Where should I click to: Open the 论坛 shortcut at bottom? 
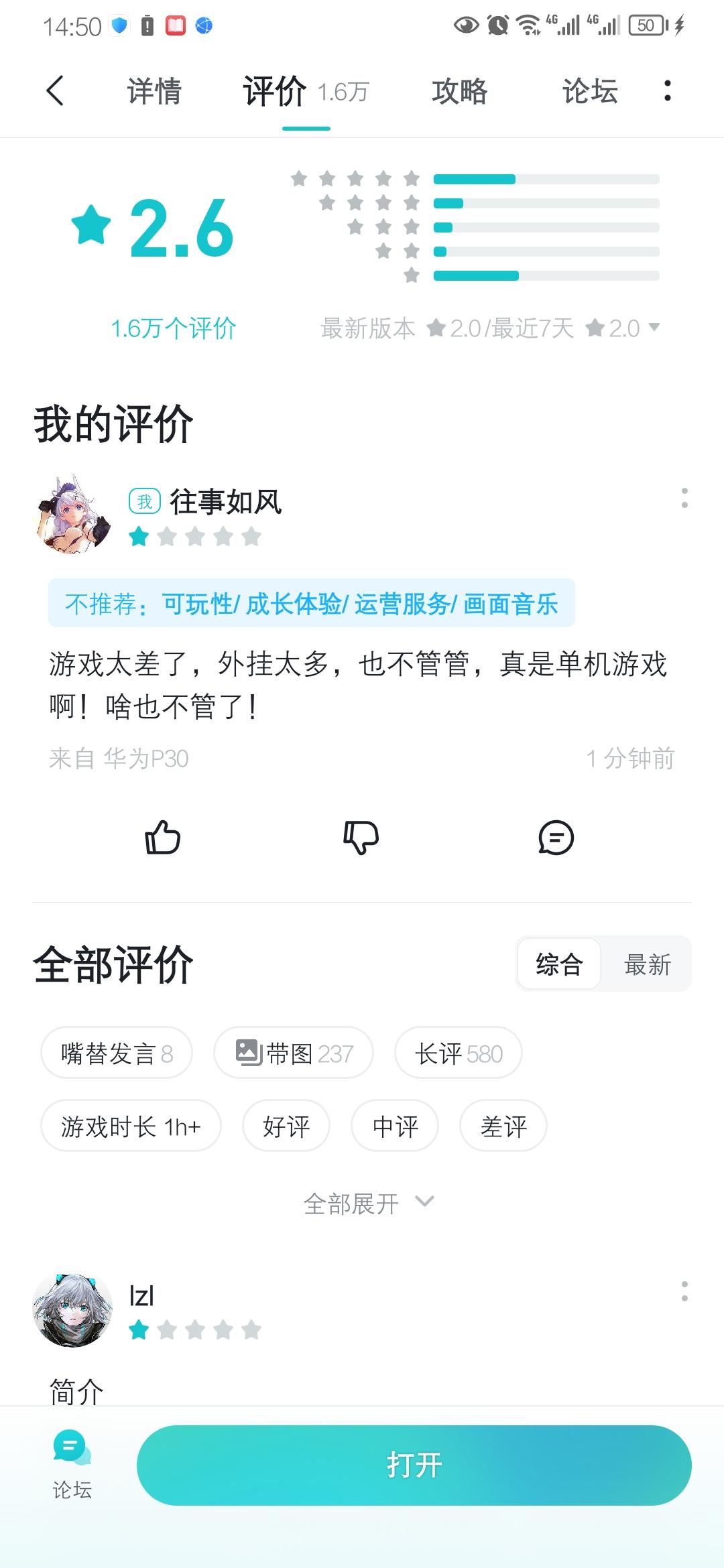click(72, 1466)
